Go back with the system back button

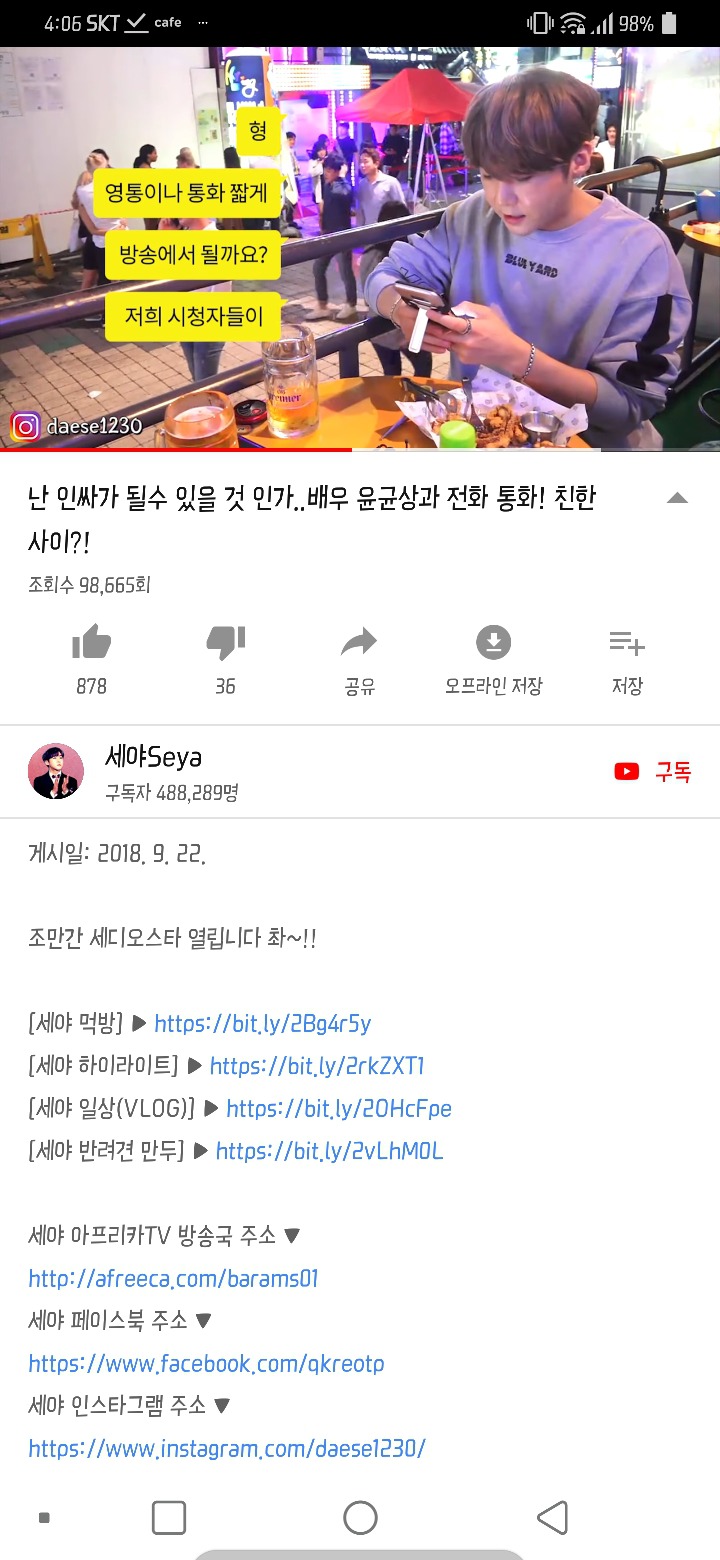[552, 1517]
